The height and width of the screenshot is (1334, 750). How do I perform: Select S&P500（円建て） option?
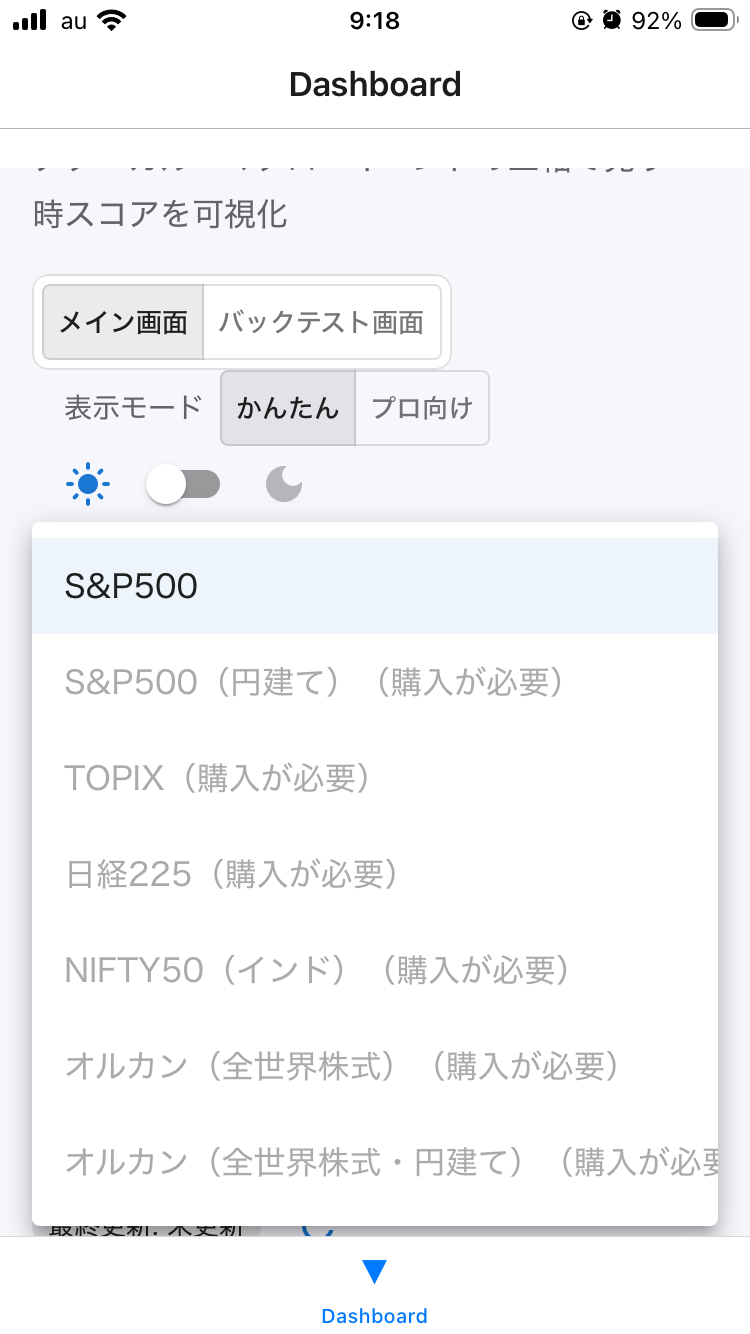click(374, 682)
